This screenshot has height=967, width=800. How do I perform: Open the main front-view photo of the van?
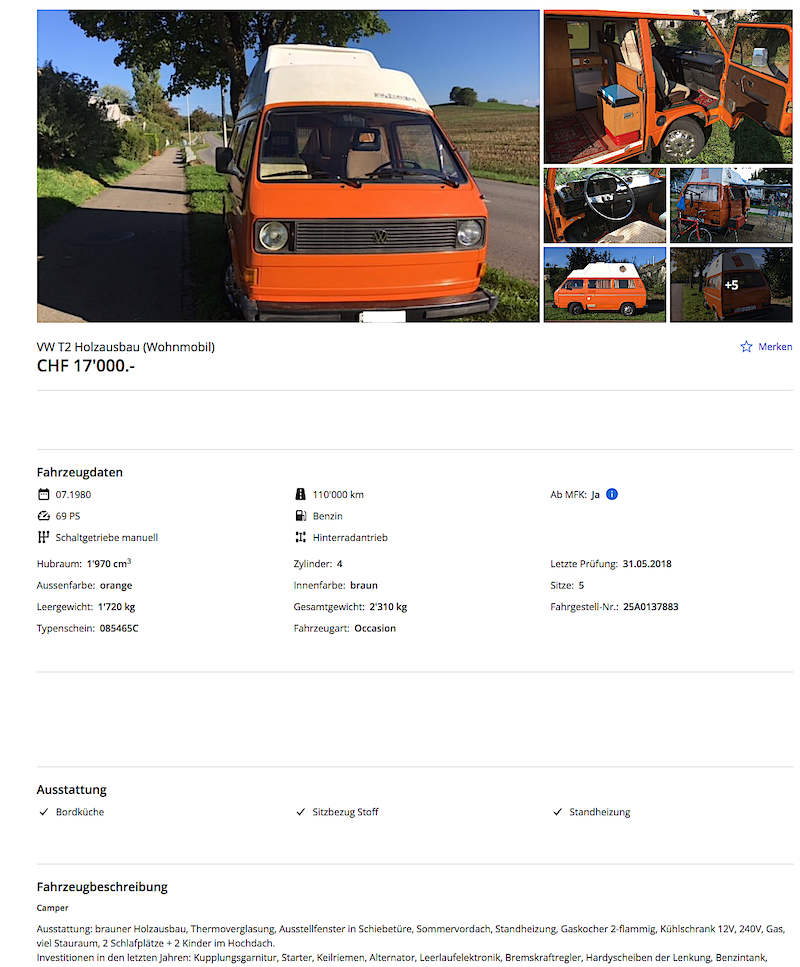pos(288,166)
